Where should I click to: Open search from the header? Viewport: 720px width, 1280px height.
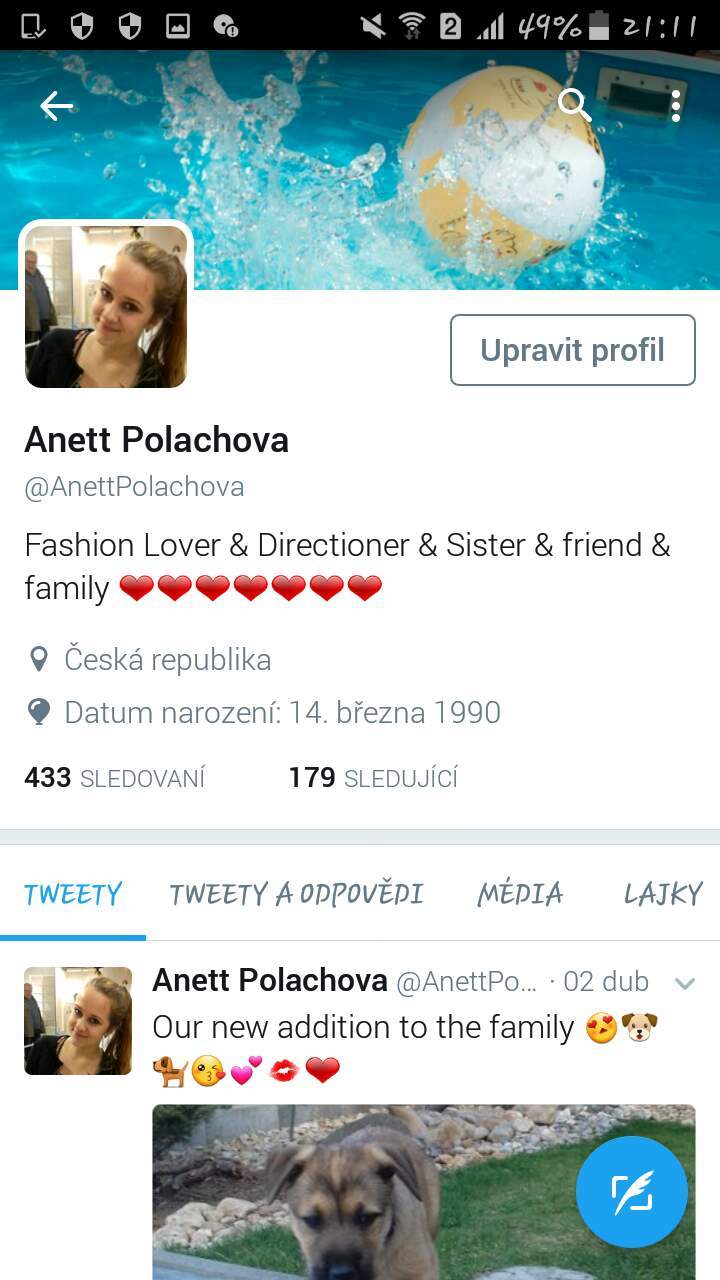[574, 105]
